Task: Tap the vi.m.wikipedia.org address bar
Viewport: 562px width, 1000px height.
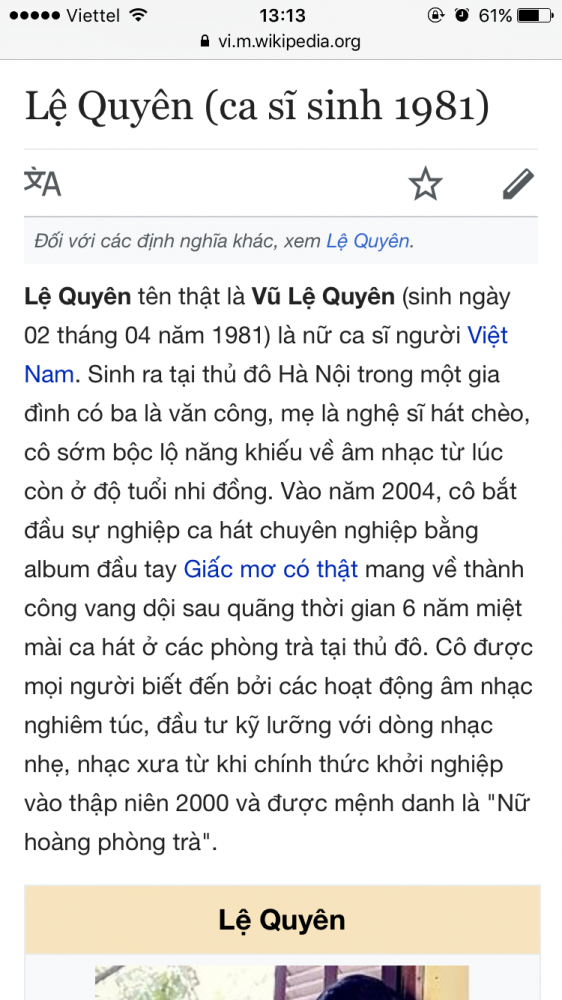Action: [281, 42]
